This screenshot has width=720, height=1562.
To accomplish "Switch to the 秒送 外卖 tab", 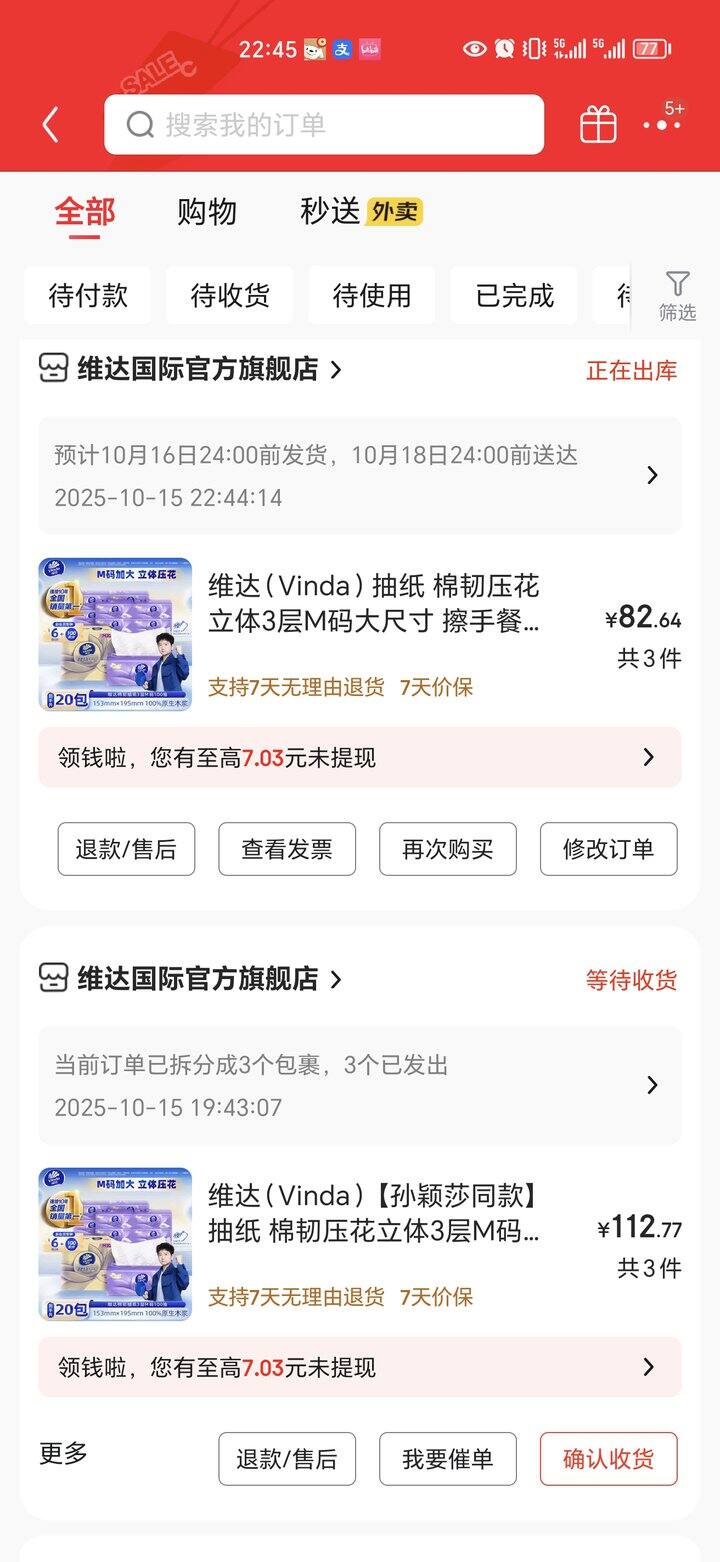I will [x=360, y=212].
